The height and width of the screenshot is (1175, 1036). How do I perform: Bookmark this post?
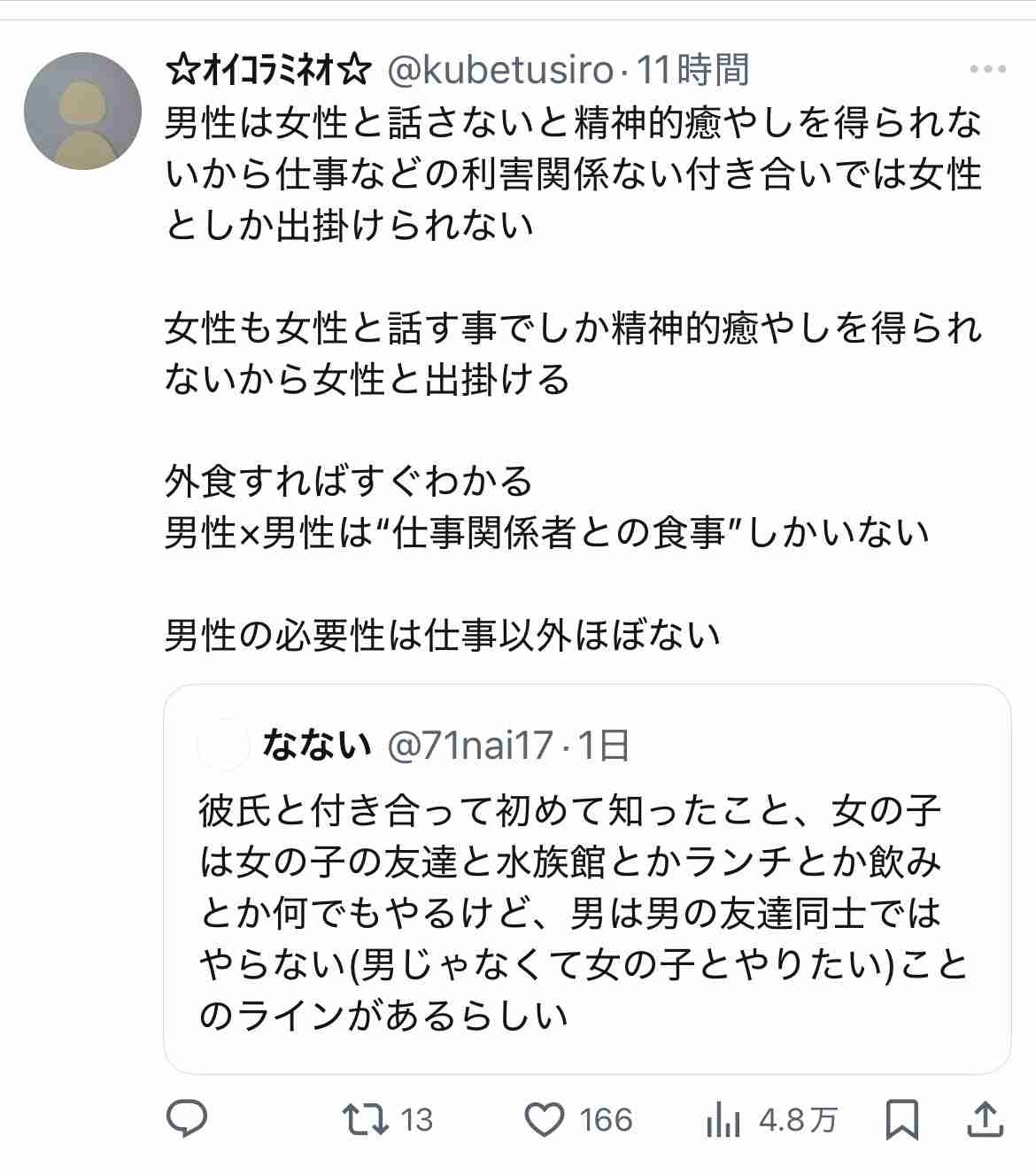click(901, 1119)
